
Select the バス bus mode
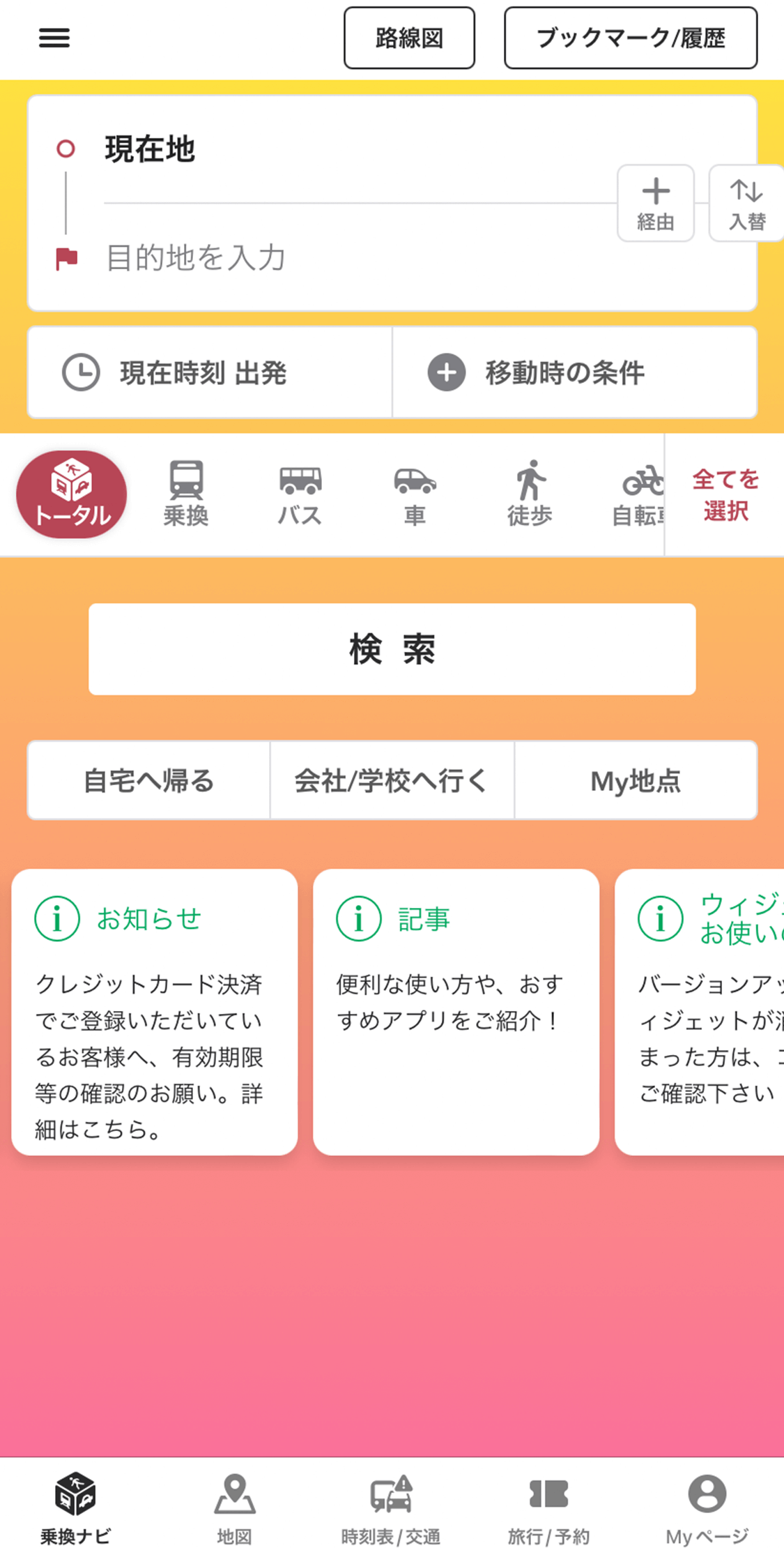point(300,493)
